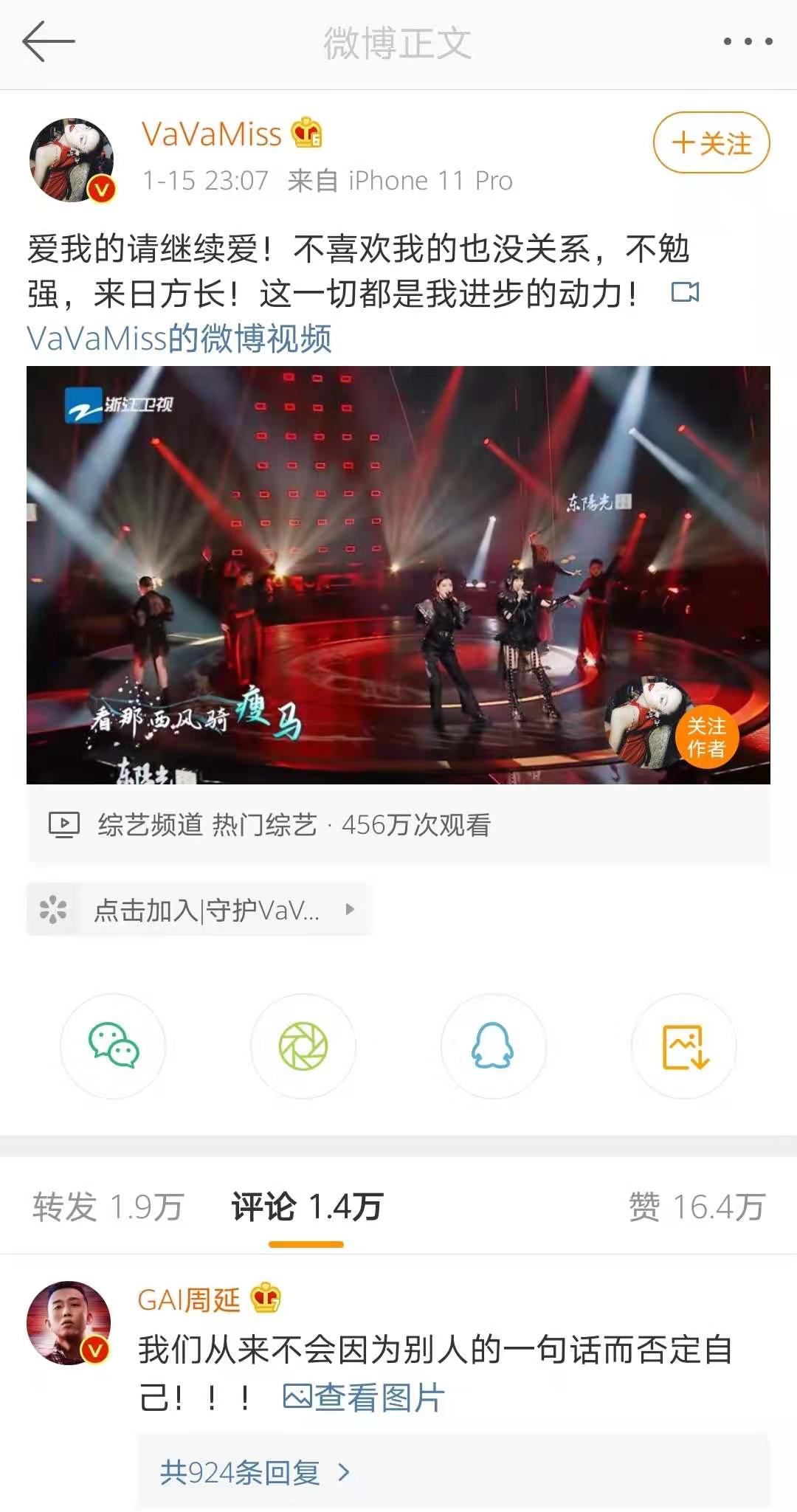The image size is (797, 1512).
Task: Expand the 共924条回复 replies
Action: click(255, 1473)
